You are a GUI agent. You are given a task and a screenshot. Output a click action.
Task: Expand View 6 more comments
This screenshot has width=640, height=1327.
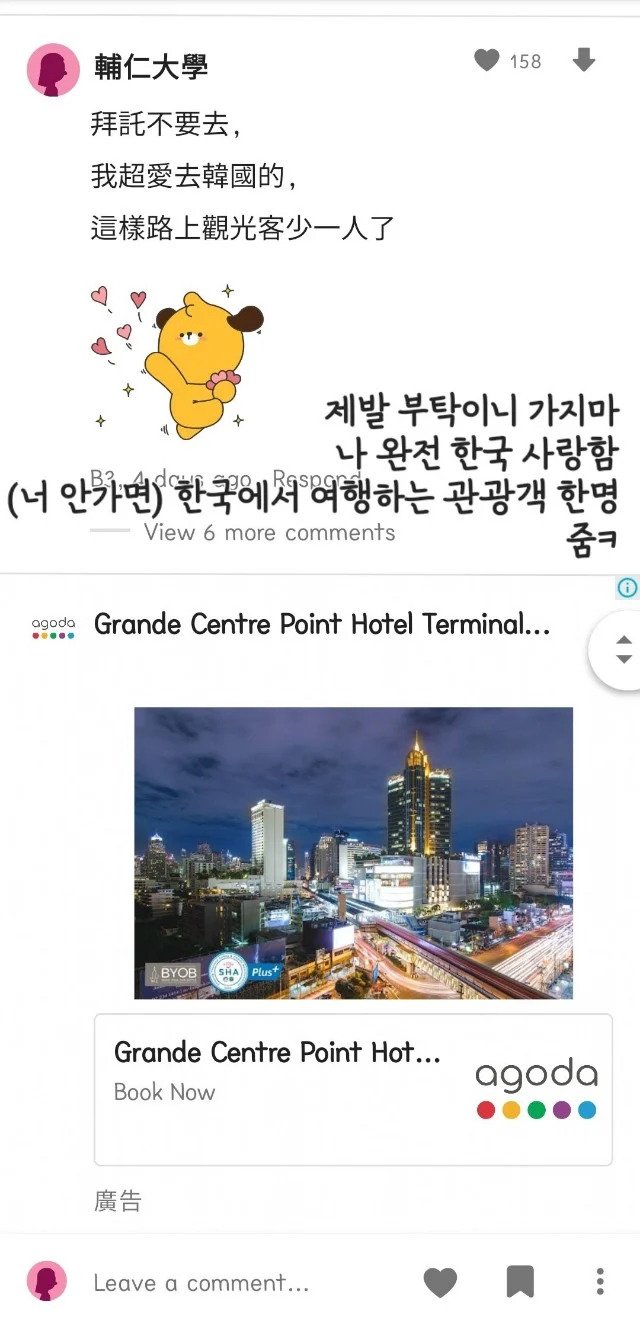[x=269, y=532]
